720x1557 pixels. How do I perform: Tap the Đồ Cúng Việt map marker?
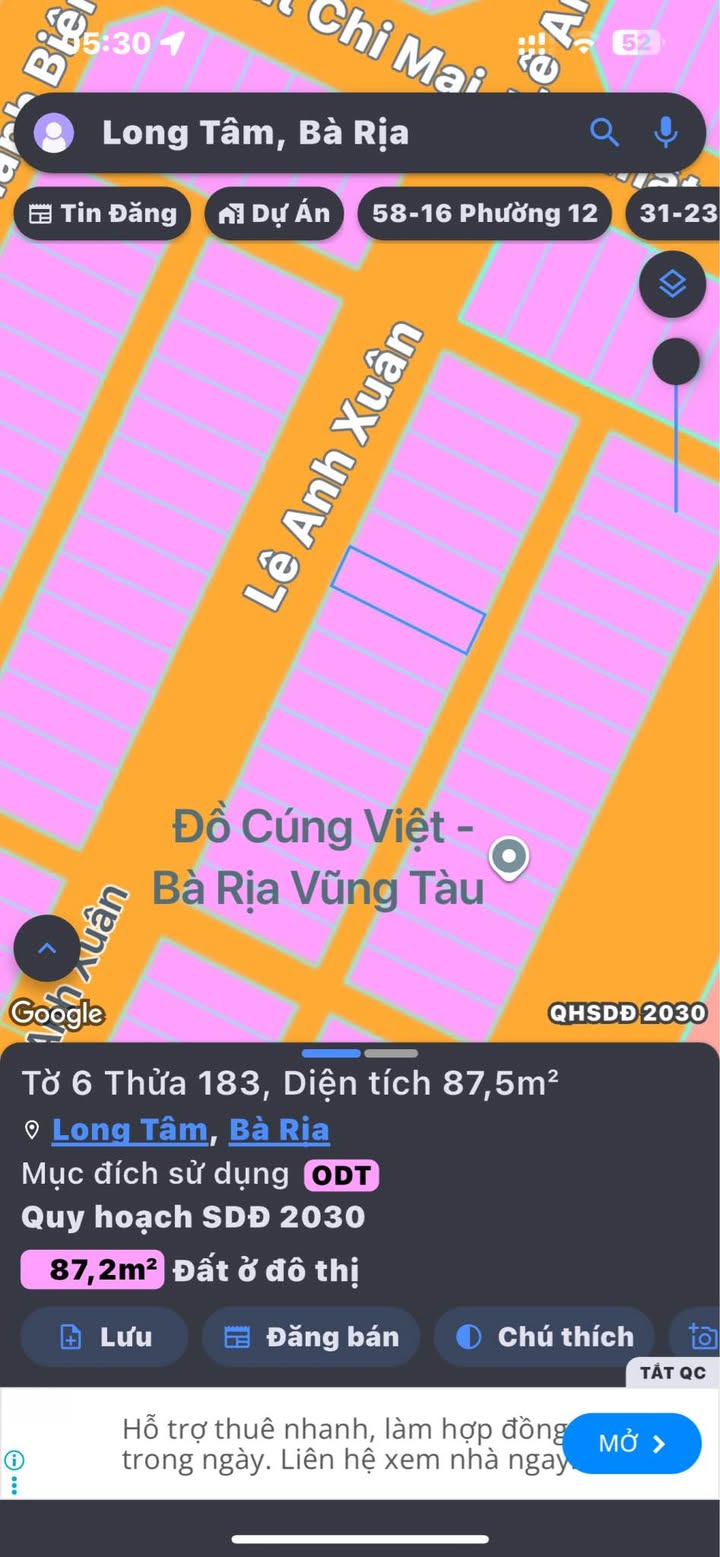(x=510, y=857)
